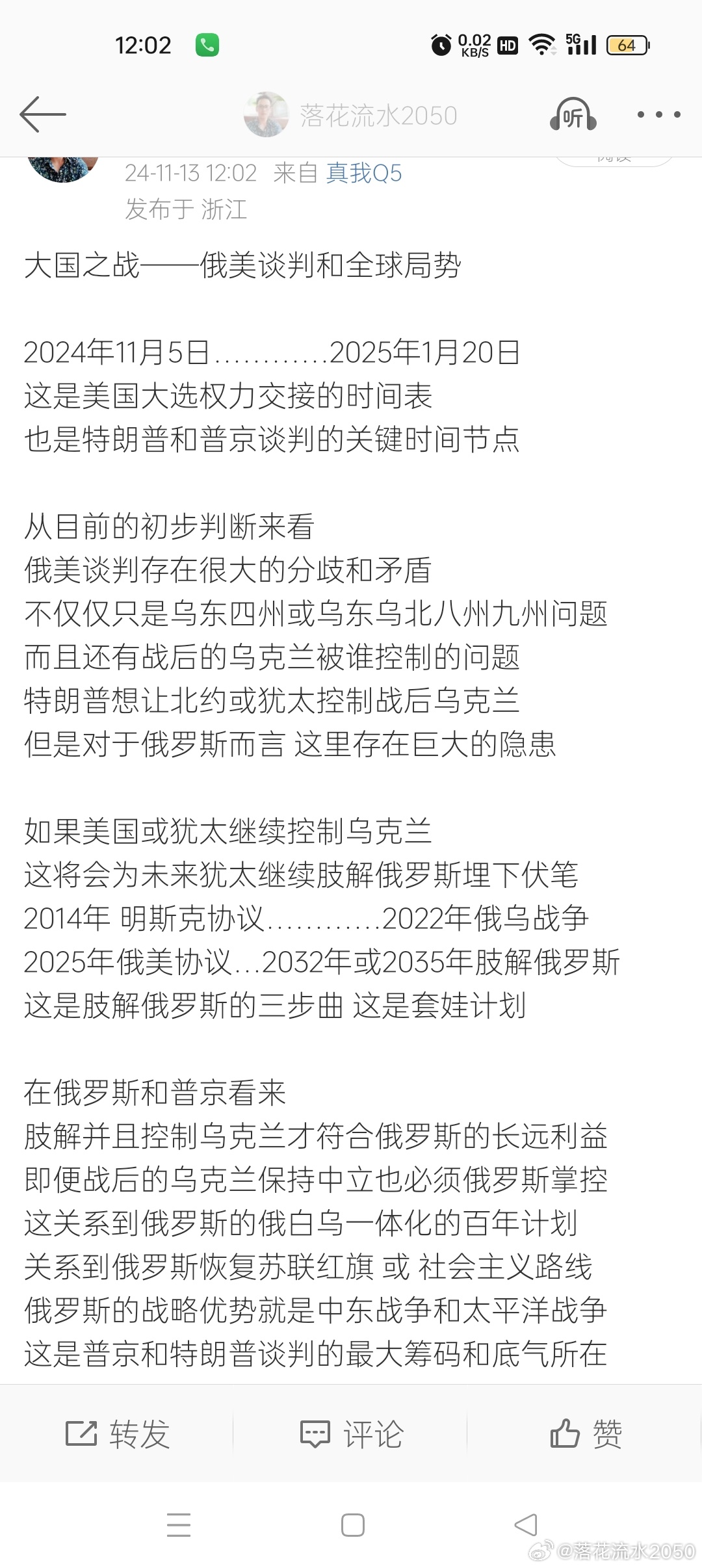Open recent apps from the navigation bar
This screenshot has height=1568, width=702.
pyautogui.click(x=179, y=1524)
